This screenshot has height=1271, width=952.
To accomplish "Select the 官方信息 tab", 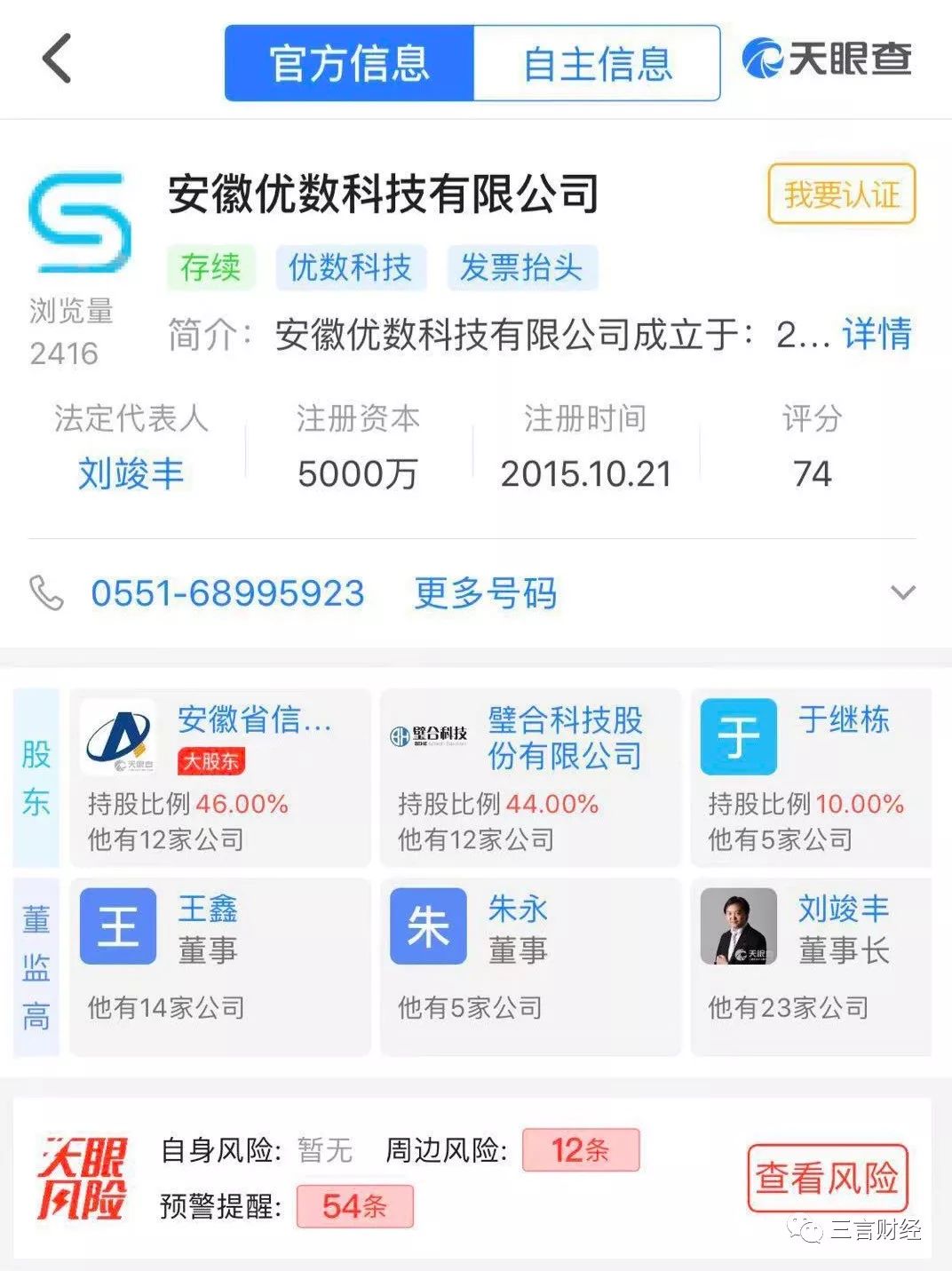I will [349, 62].
